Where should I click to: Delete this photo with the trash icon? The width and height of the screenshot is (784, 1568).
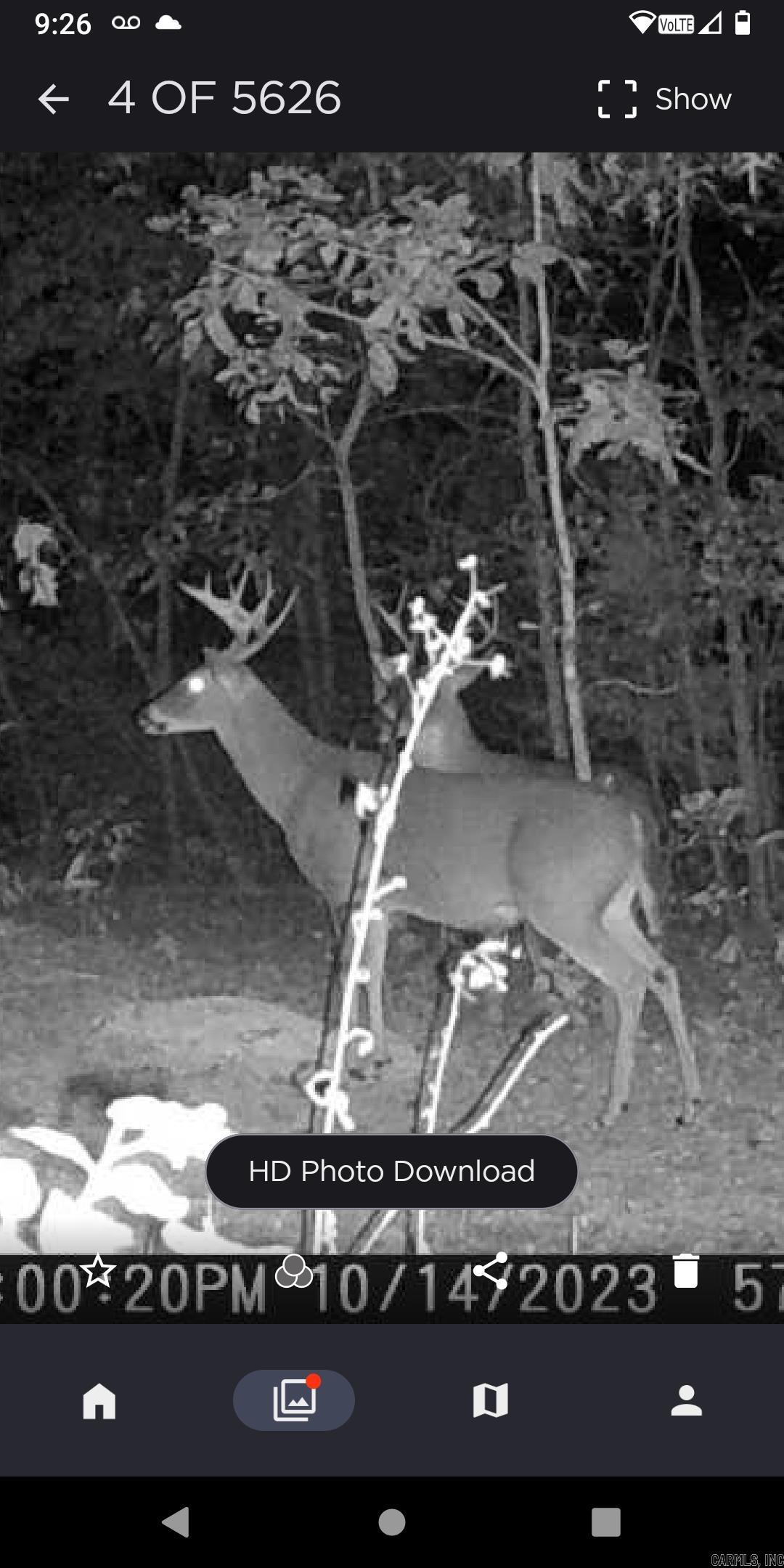tap(686, 1270)
